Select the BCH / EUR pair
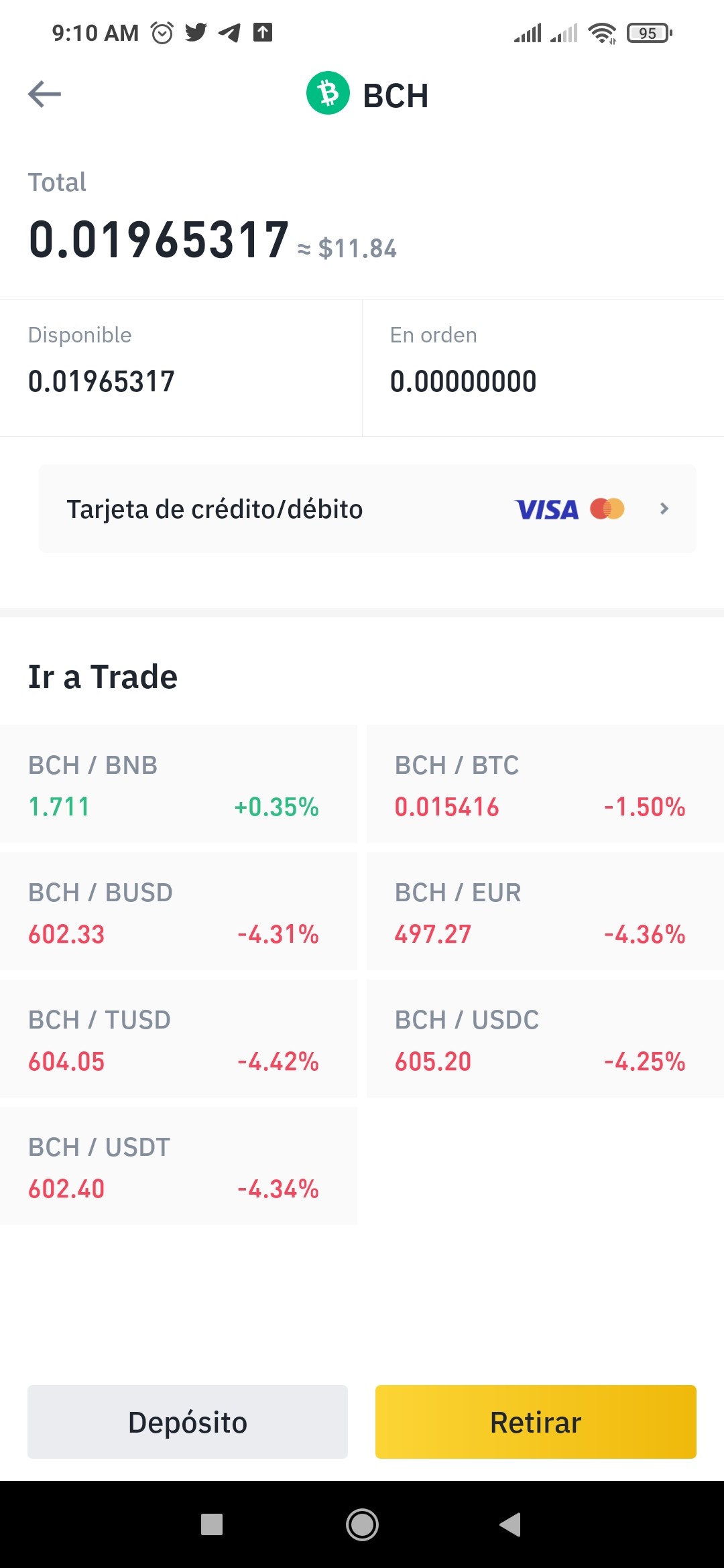 (545, 911)
